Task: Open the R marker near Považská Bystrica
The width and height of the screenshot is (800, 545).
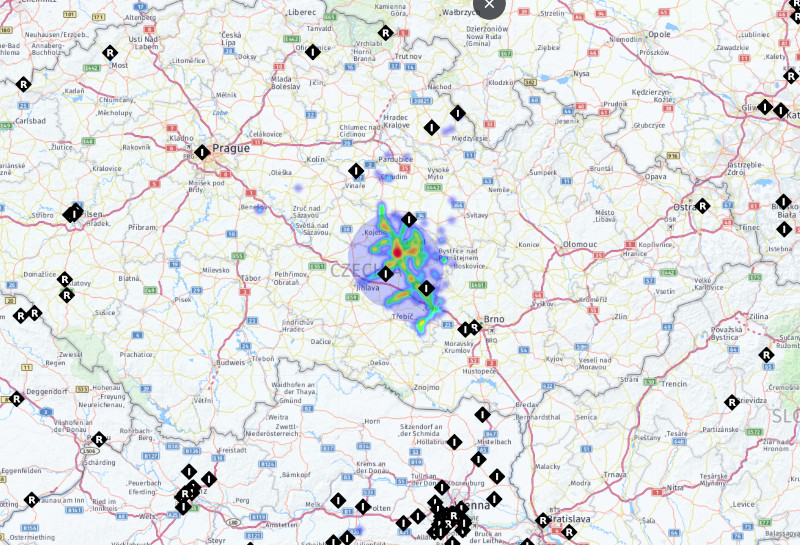Action: point(766,354)
